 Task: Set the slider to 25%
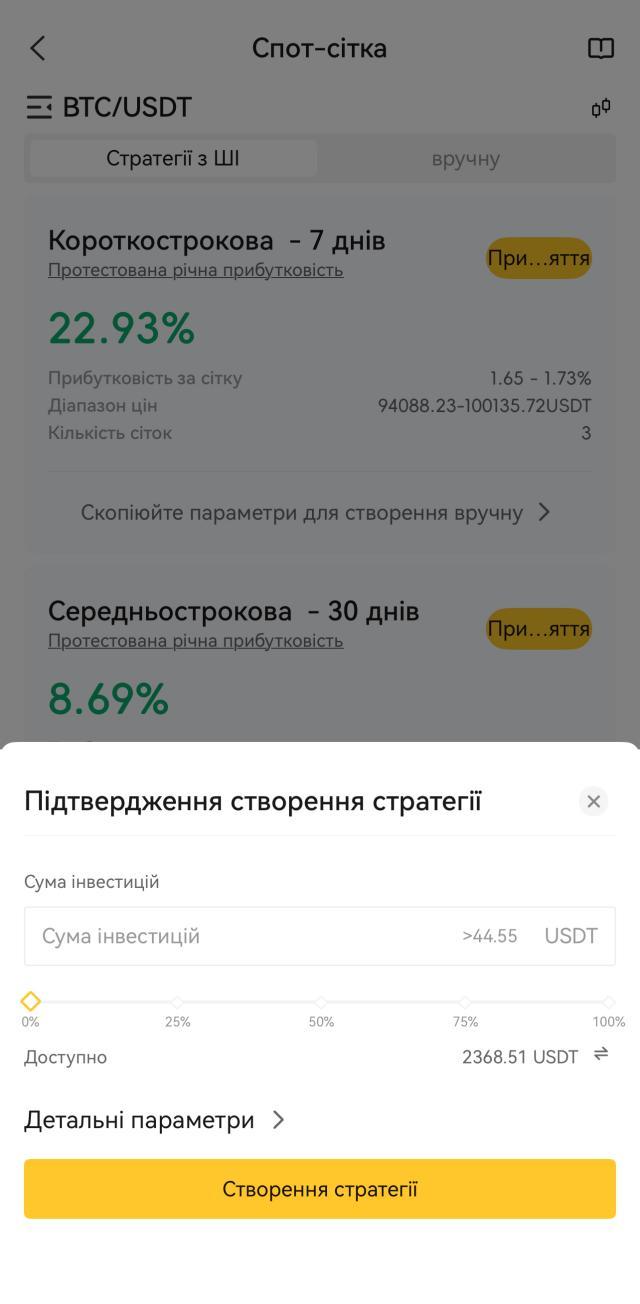coord(177,1001)
